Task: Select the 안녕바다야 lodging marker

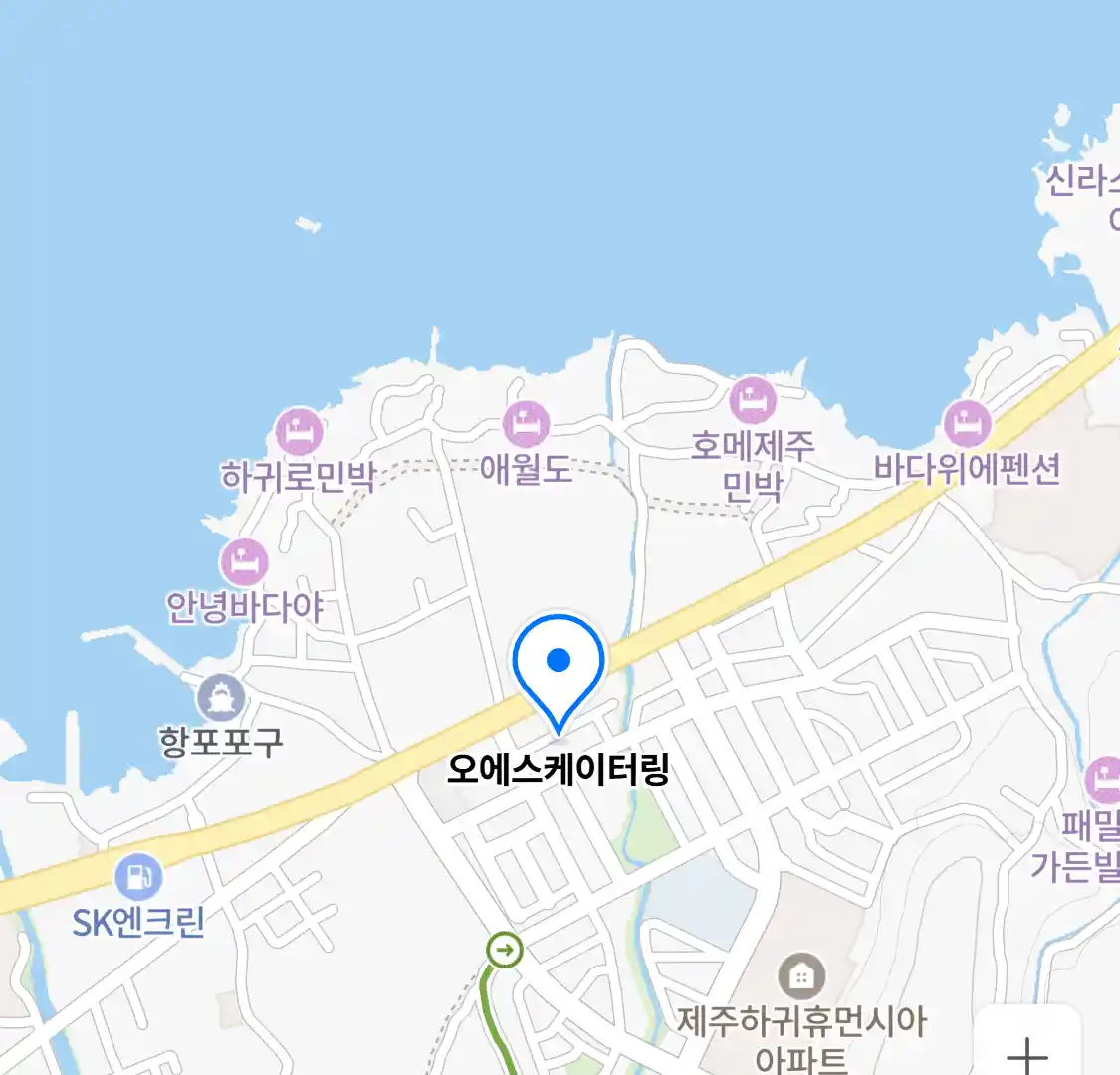Action: click(x=244, y=563)
